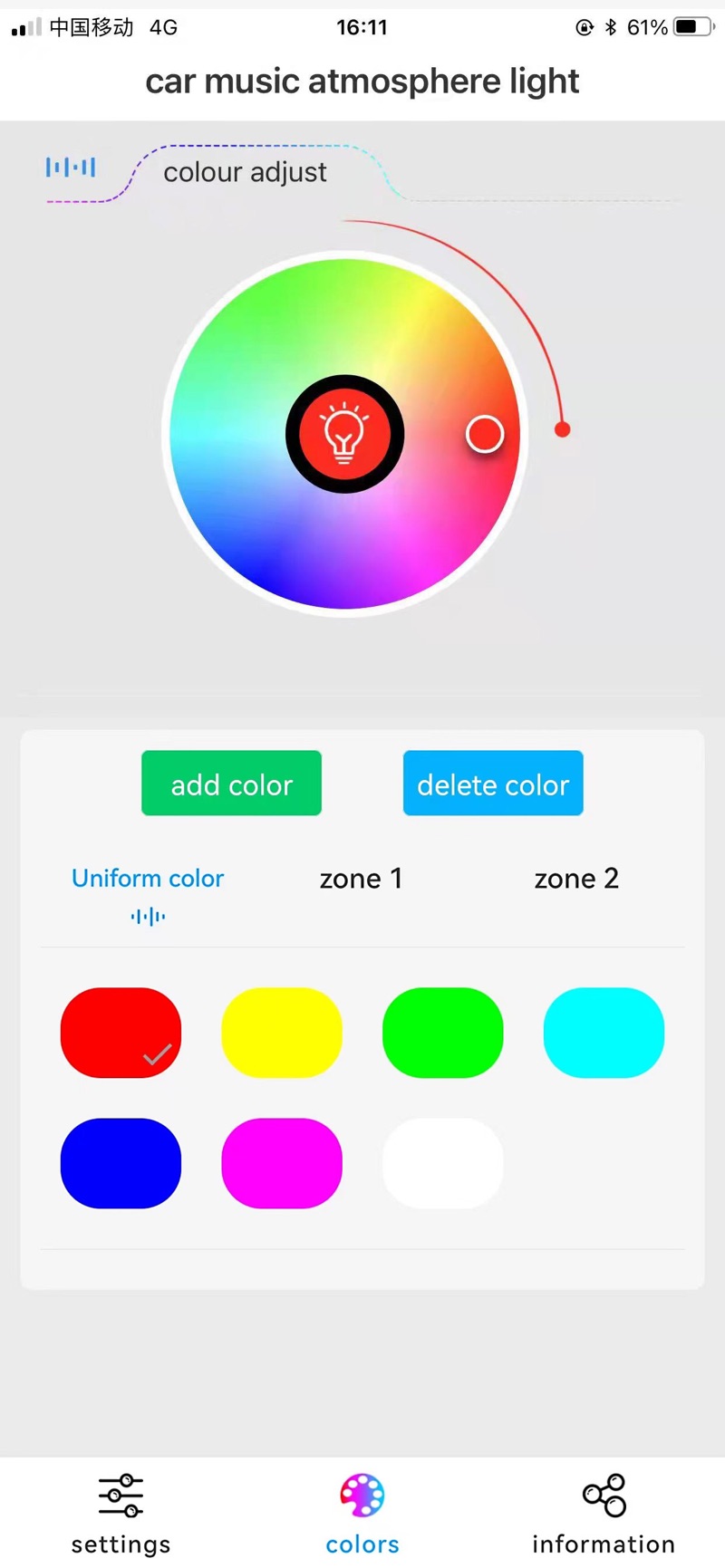
Task: Toggle the light bulb power button
Action: 344,434
